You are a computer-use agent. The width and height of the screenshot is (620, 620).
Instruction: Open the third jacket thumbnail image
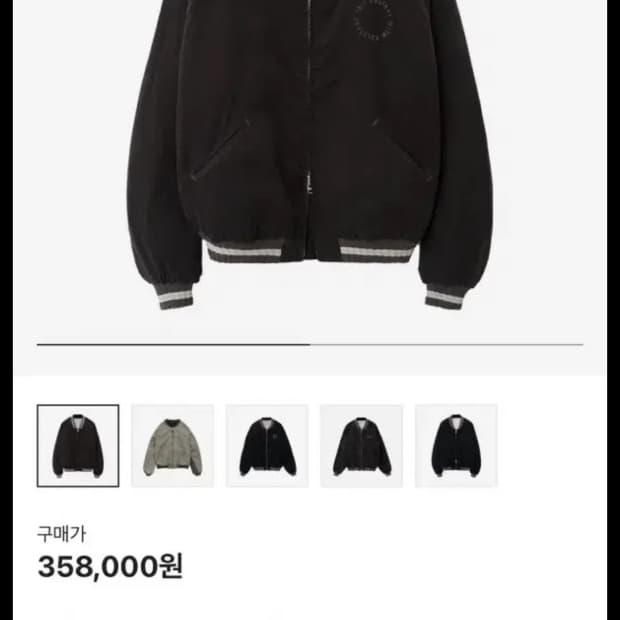(x=267, y=446)
